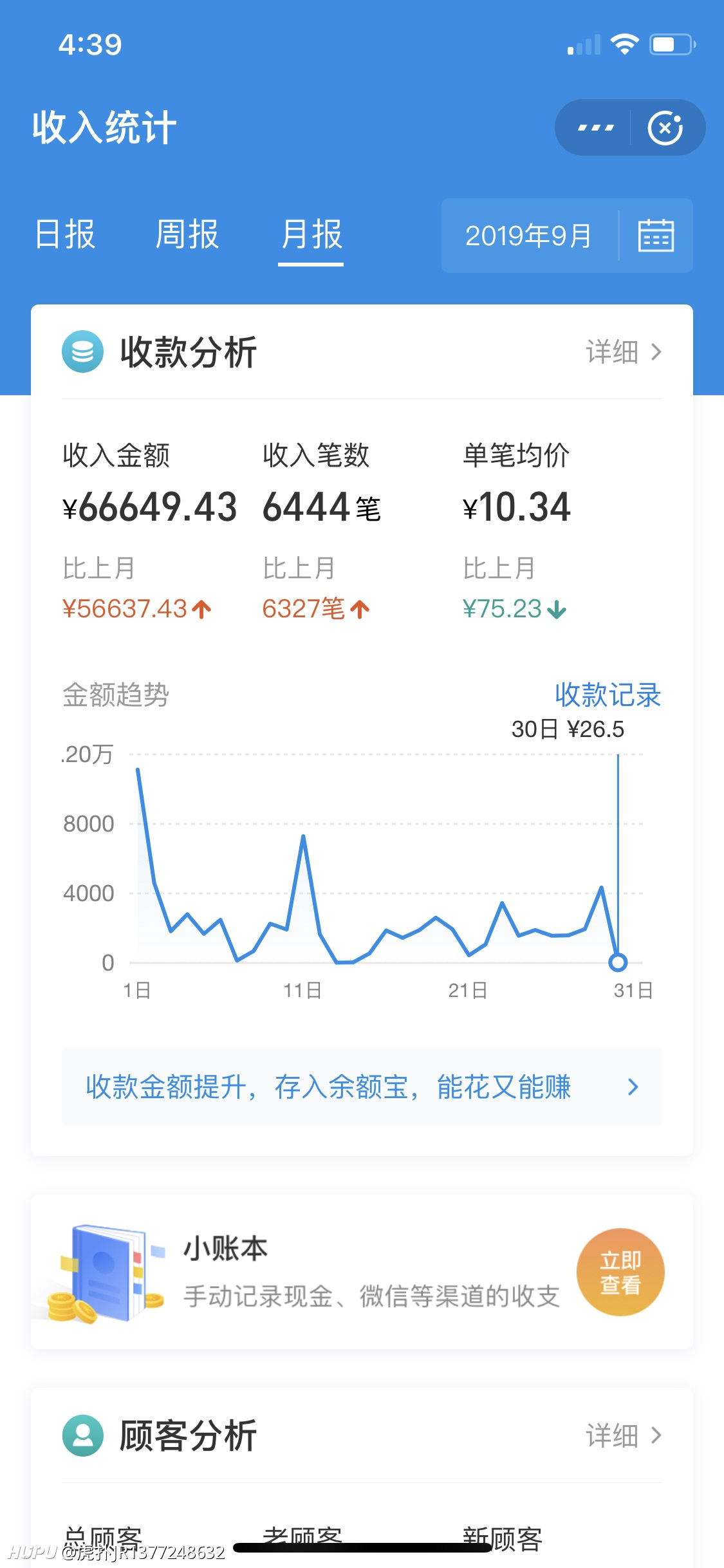Open 详细 for 收款分析
Screen dimensions: 724x1568
pos(624,352)
